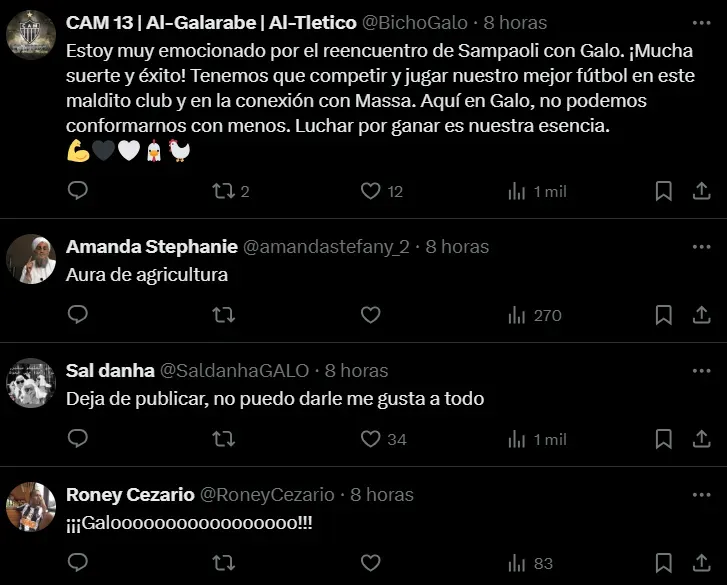This screenshot has height=585, width=727.
Task: Open overflow menu on Roney Cezario's reply
Action: (698, 494)
